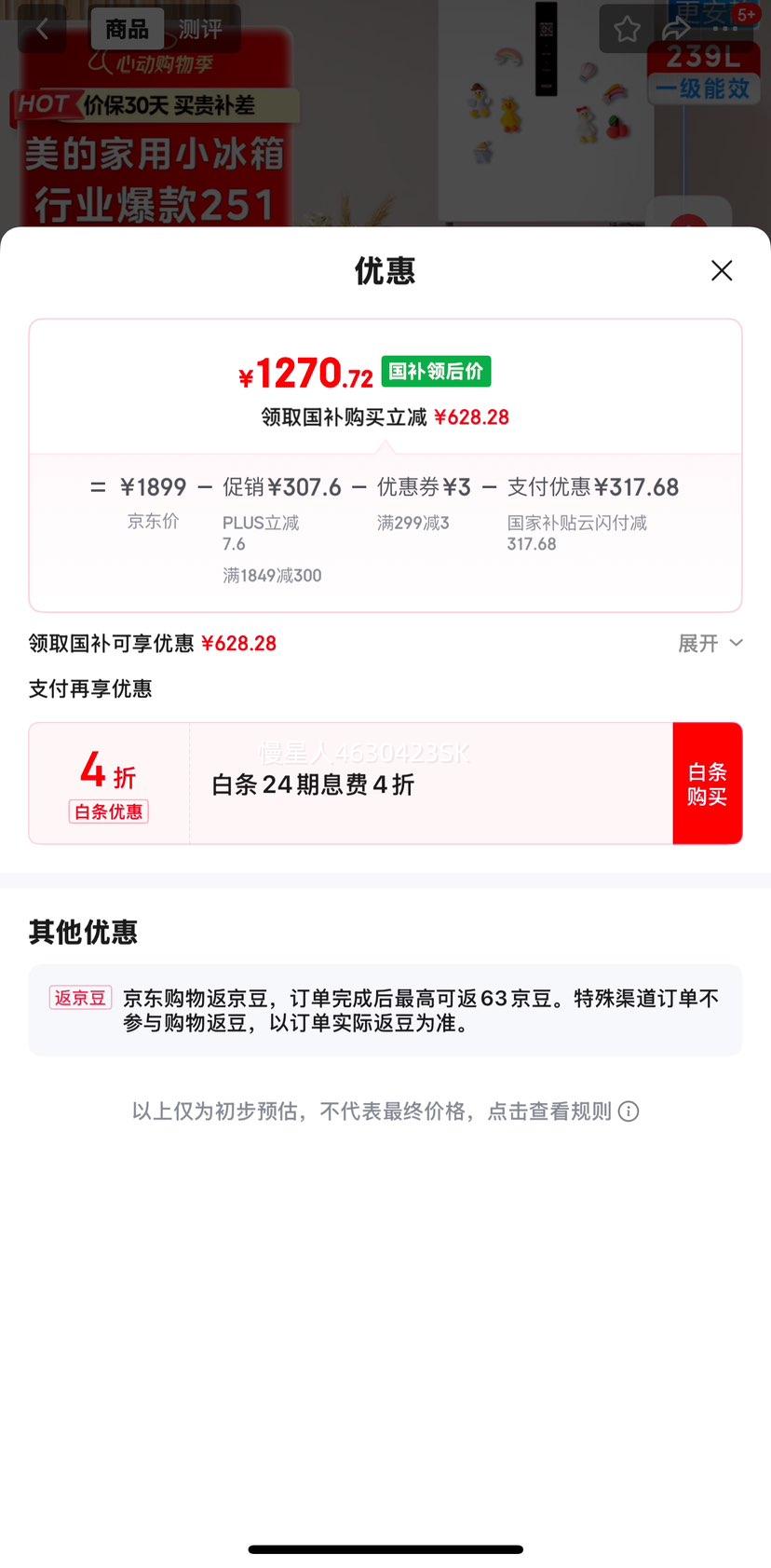771x1568 pixels.
Task: Open the 白条24期息费4折 offer card
Action: [410, 784]
